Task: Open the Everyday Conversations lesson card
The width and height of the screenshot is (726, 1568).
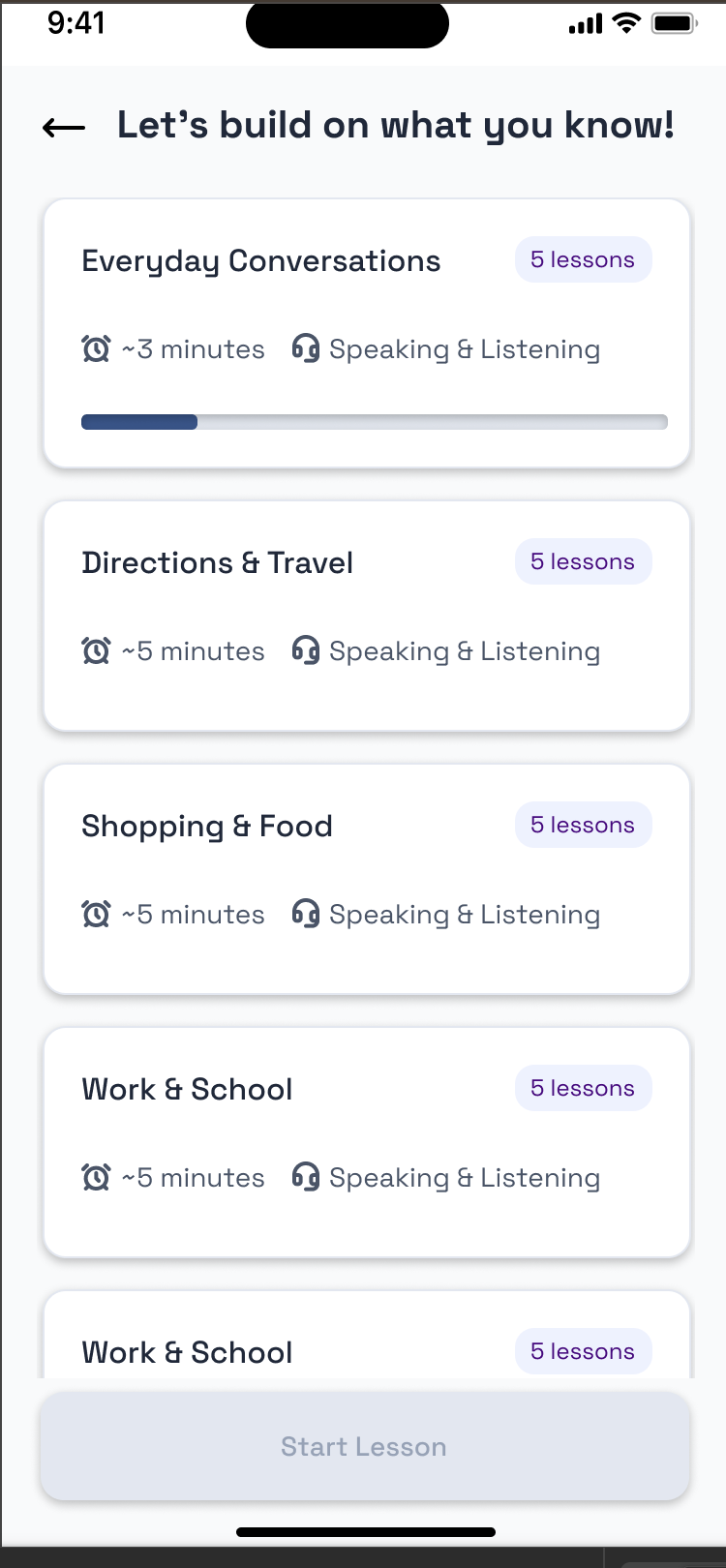Action: coord(366,333)
